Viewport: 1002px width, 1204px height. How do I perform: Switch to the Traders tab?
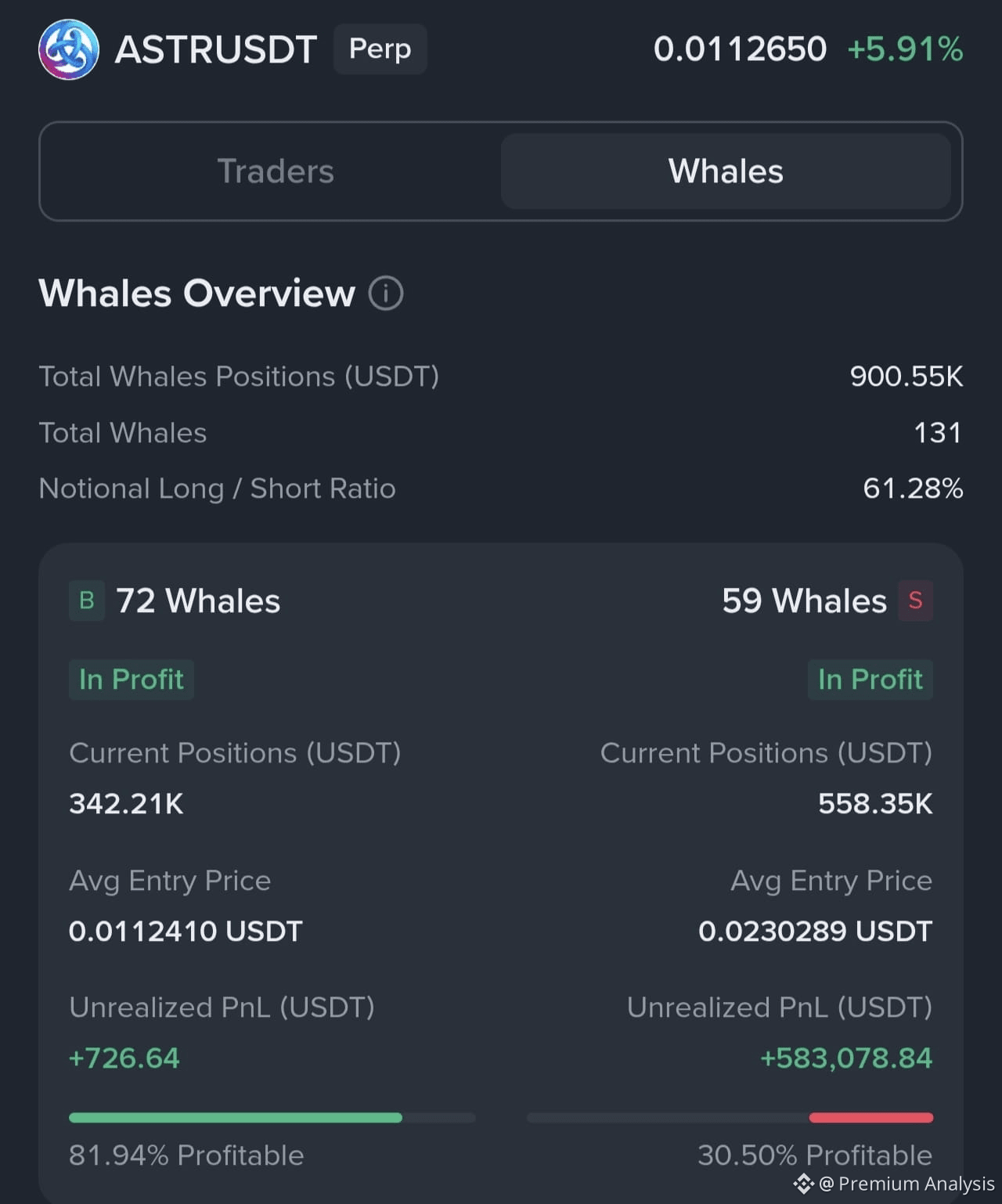tap(276, 171)
